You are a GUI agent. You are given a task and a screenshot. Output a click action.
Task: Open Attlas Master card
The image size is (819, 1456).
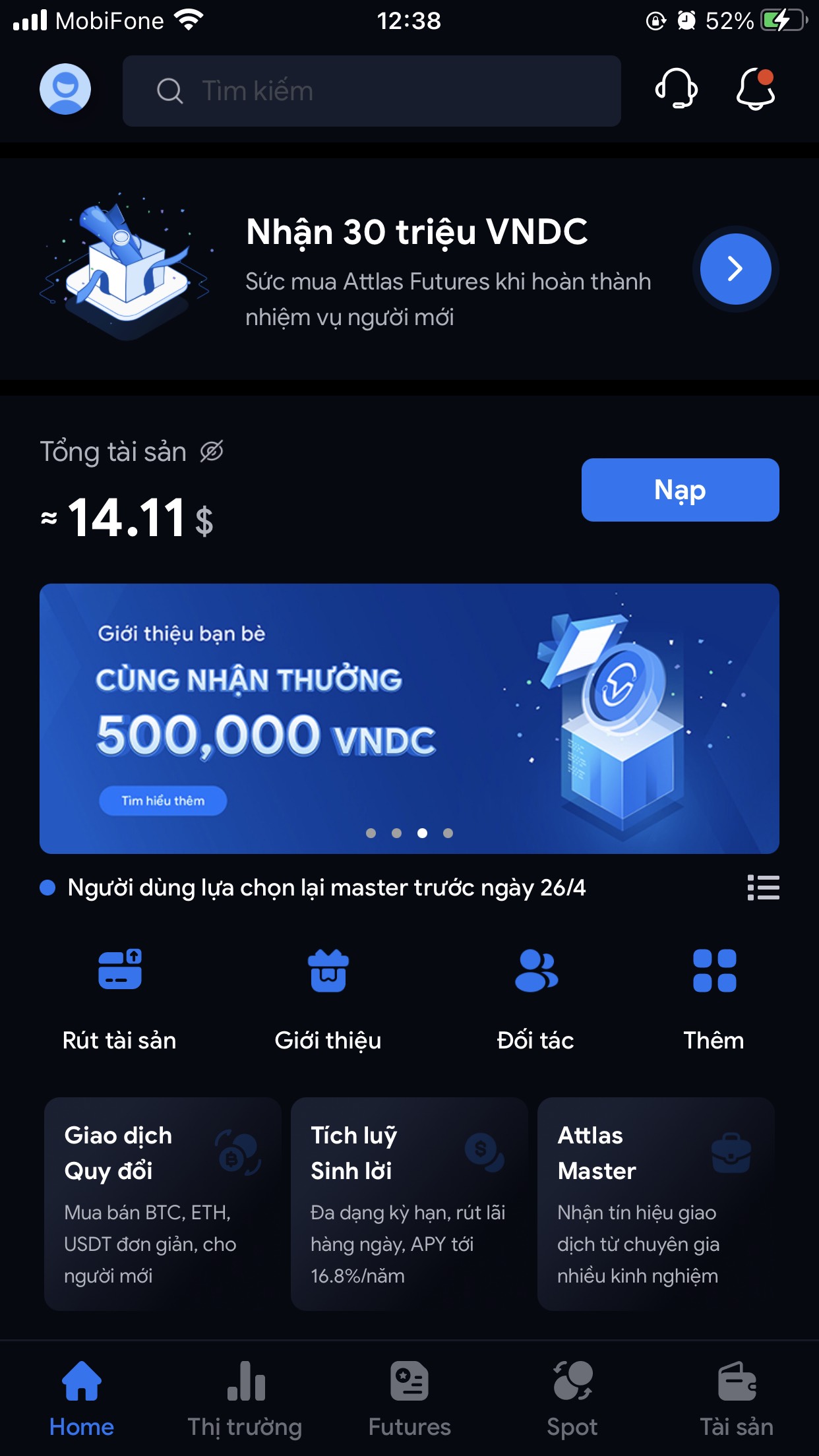pyautogui.click(x=655, y=1203)
